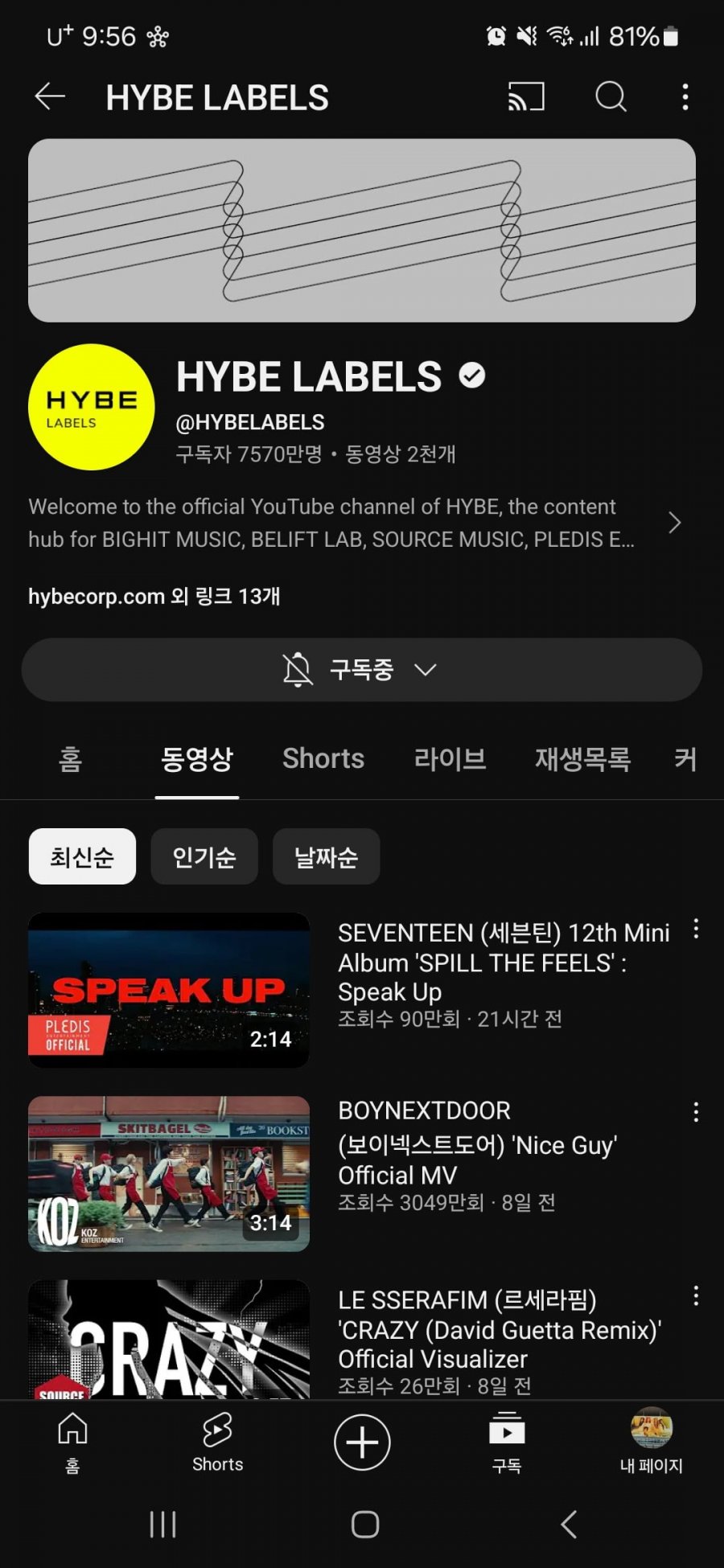The height and width of the screenshot is (1568, 724).
Task: Open hybecorp.com and 13 more links
Action: [154, 596]
